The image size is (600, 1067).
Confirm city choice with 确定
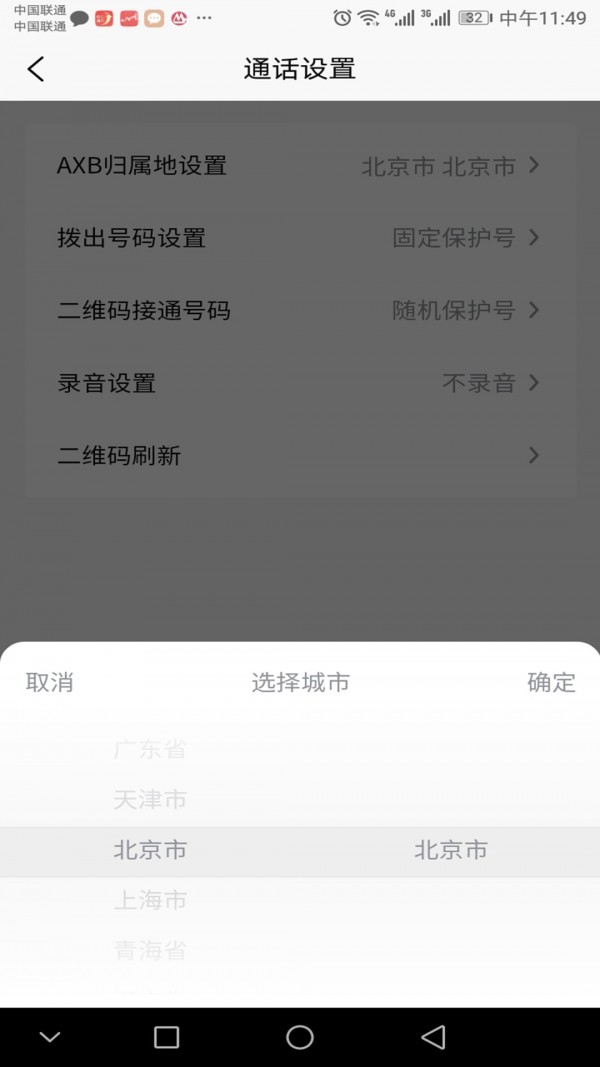tap(551, 683)
